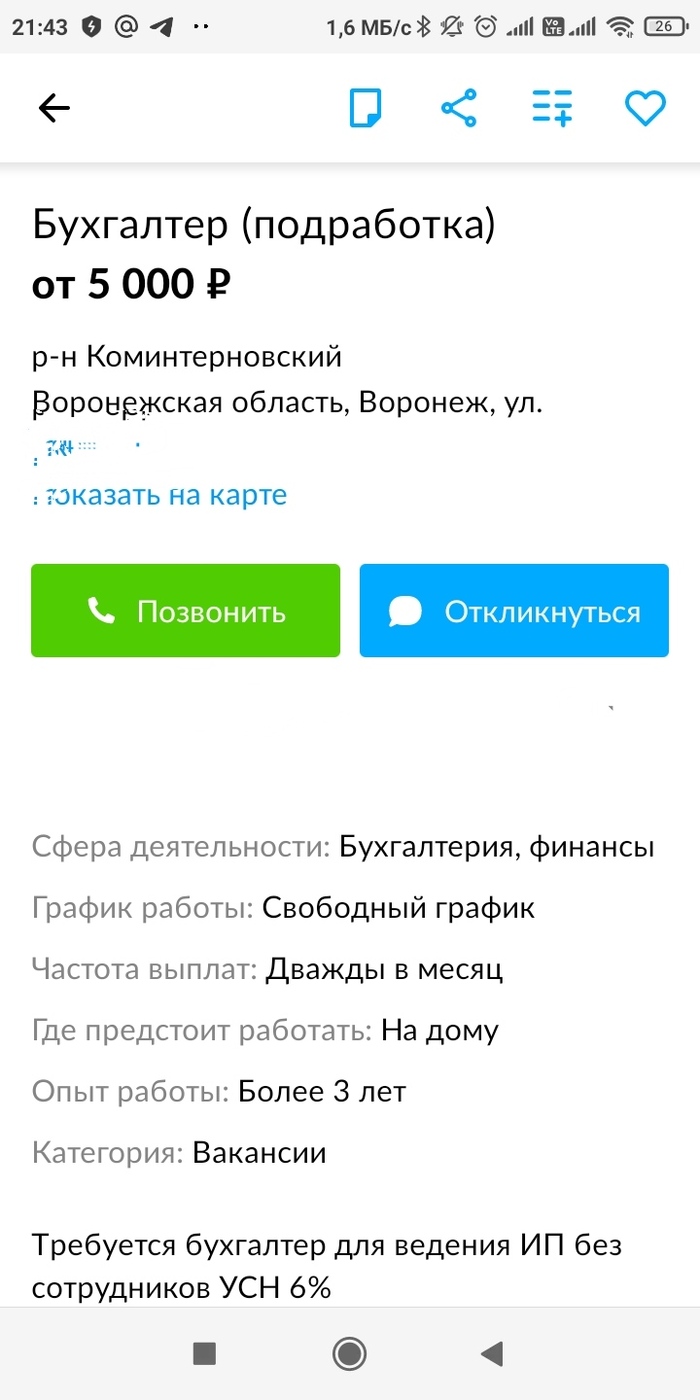Open the 'Показать на карте' map link
Screen dimensions: 700x1400
(x=160, y=495)
